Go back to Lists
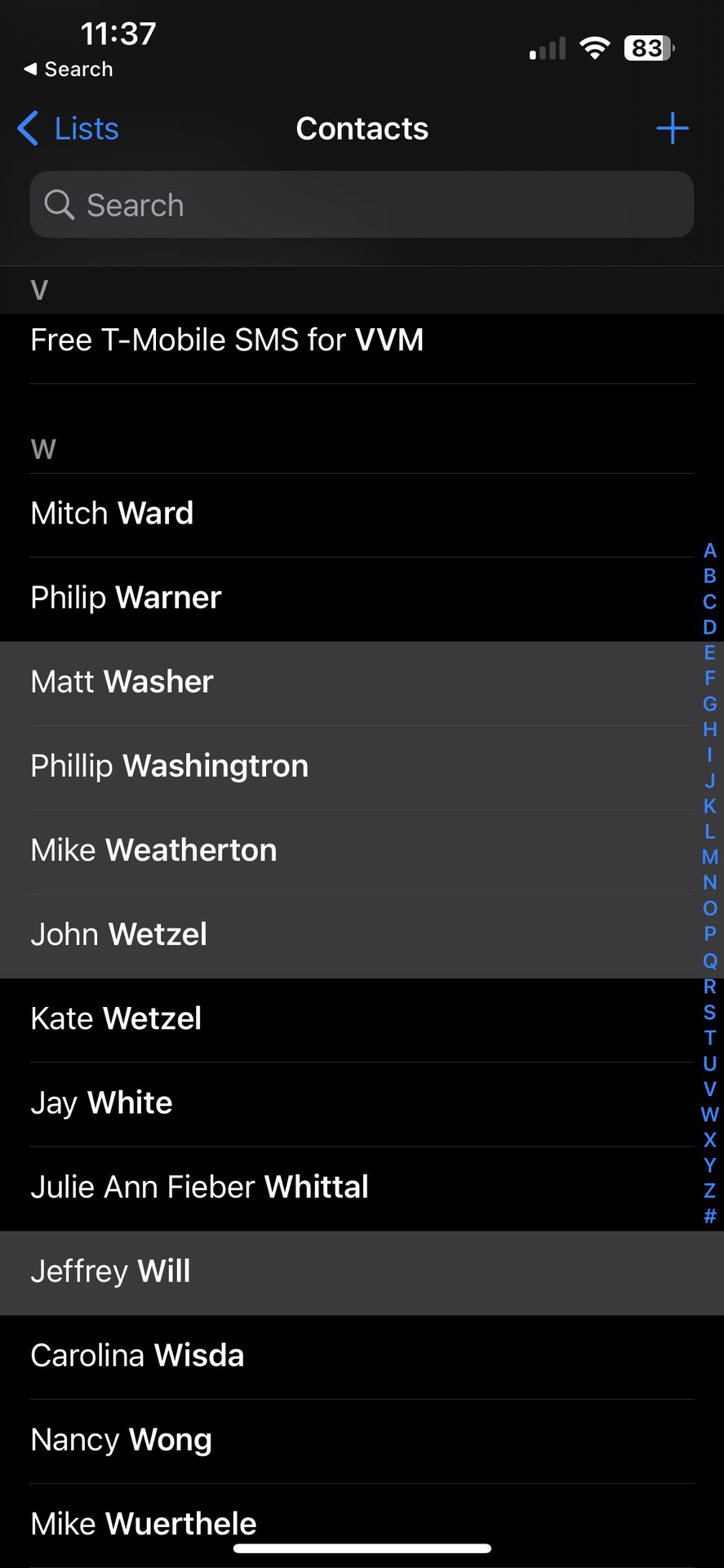Image resolution: width=724 pixels, height=1568 pixels. click(x=69, y=129)
